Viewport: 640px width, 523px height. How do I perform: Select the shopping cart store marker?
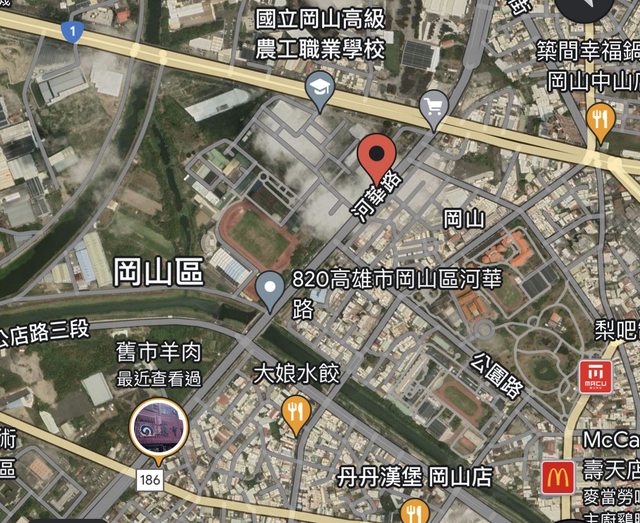click(434, 105)
